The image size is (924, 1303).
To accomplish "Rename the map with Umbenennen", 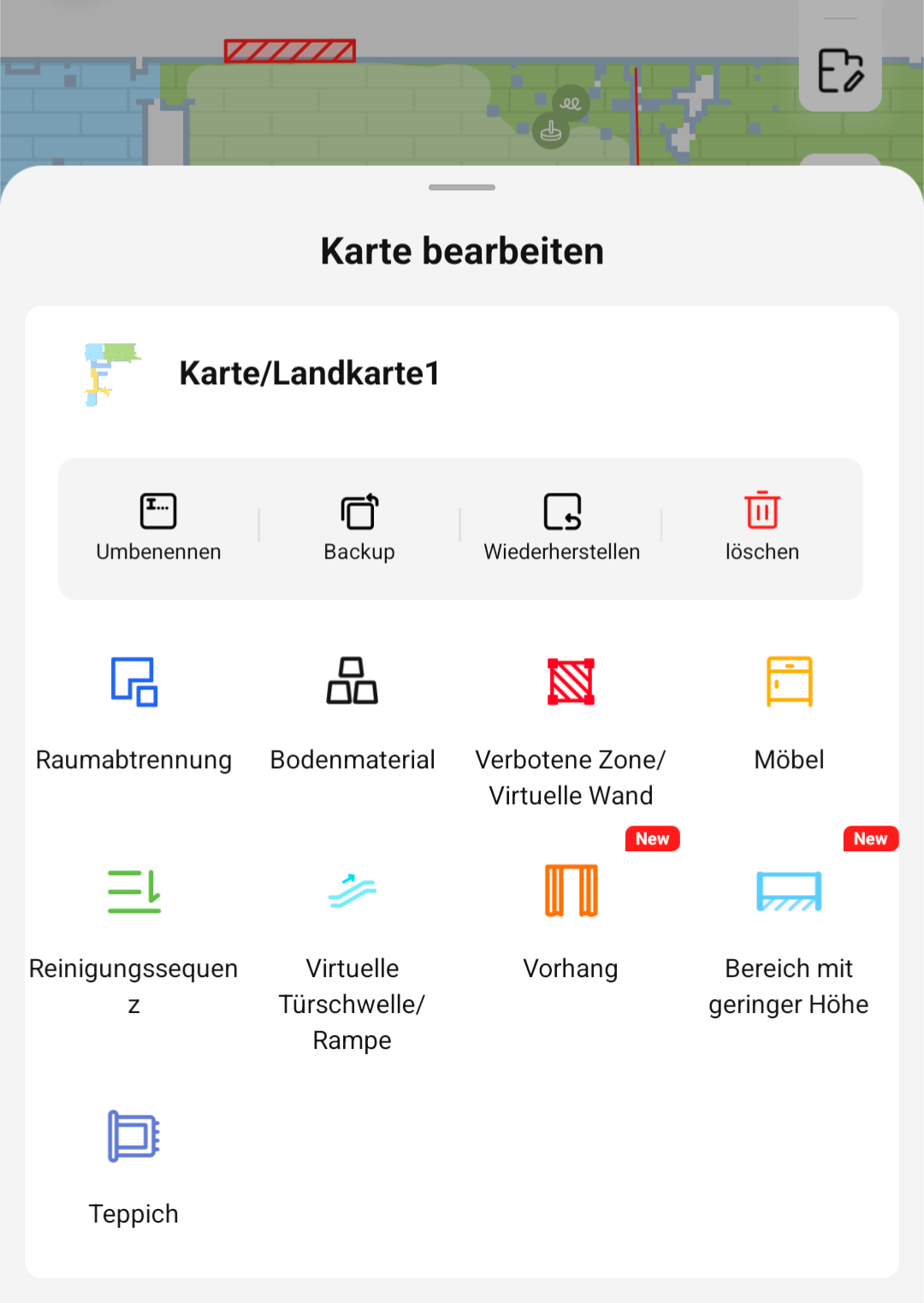I will [x=158, y=527].
